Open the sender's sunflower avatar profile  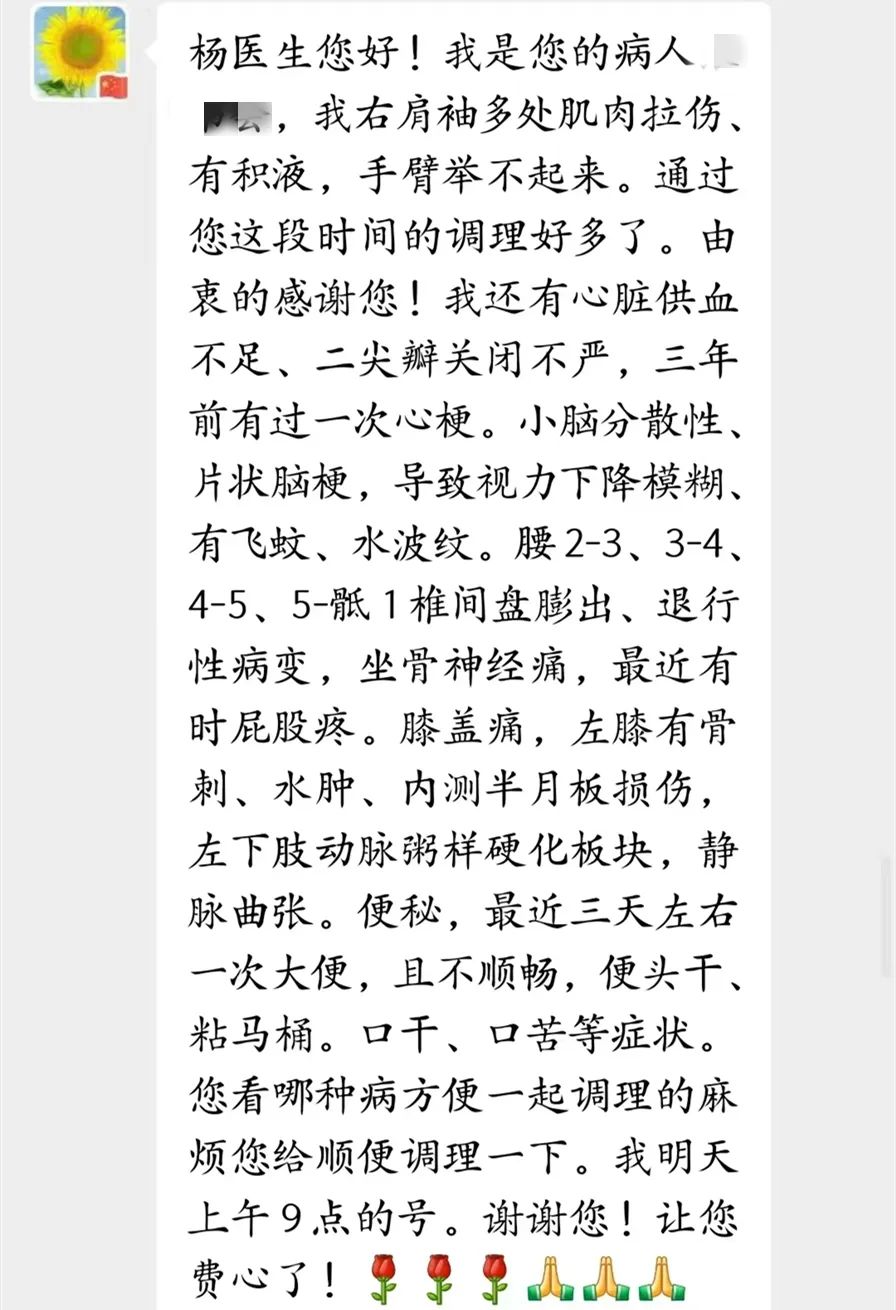[x=81, y=52]
